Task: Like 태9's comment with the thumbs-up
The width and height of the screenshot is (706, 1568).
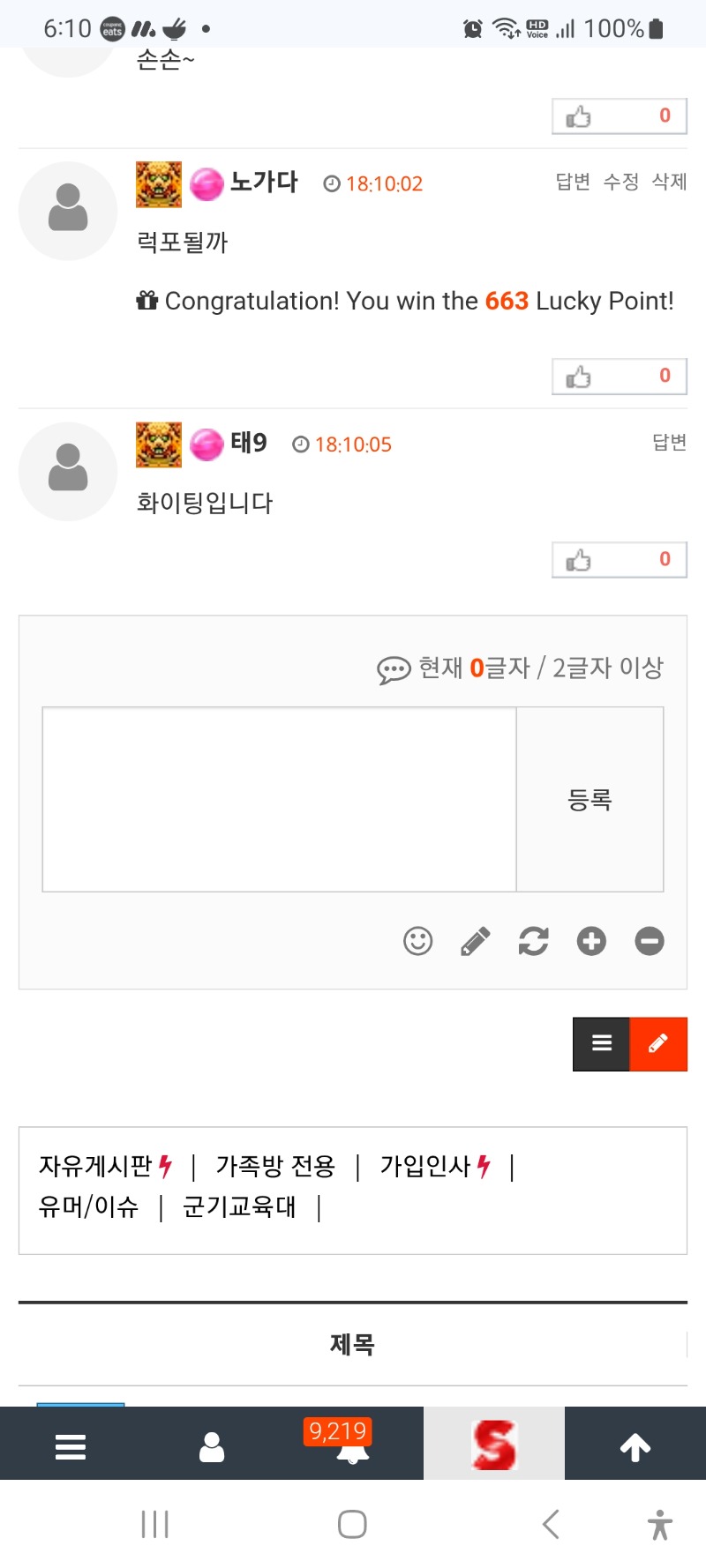Action: tap(619, 560)
